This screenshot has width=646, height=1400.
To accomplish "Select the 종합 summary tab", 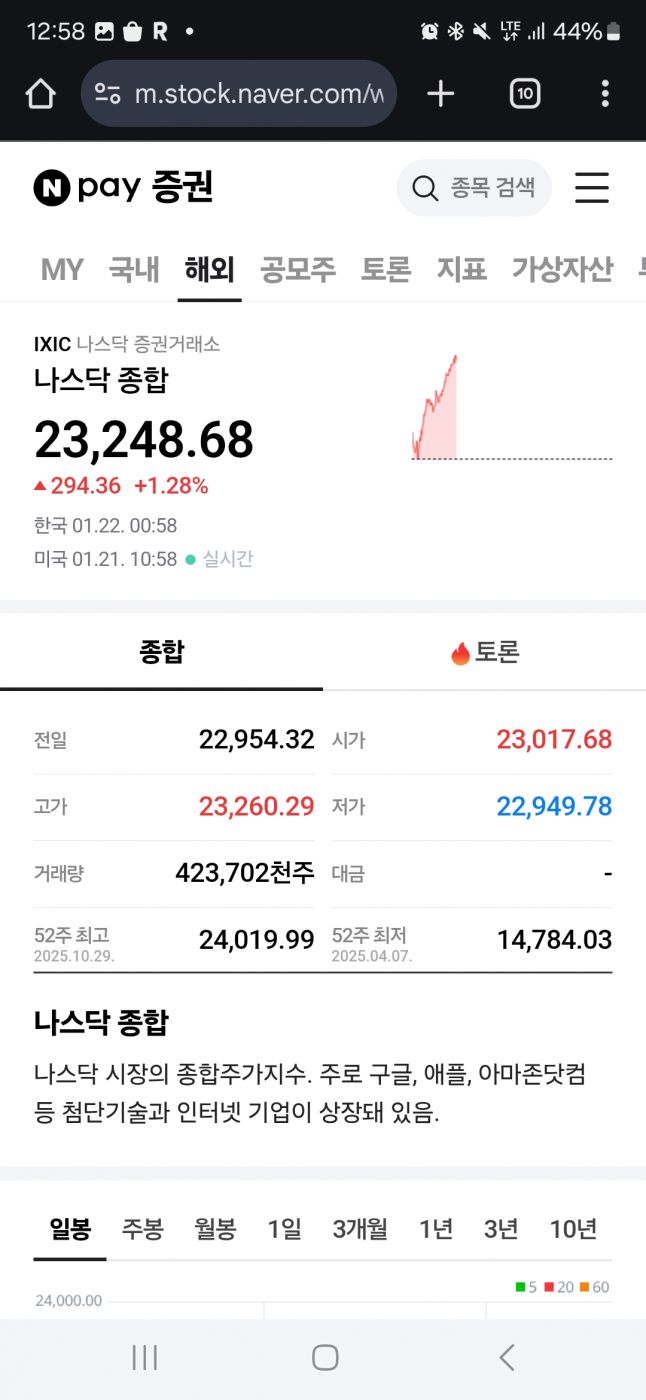I will click(161, 653).
